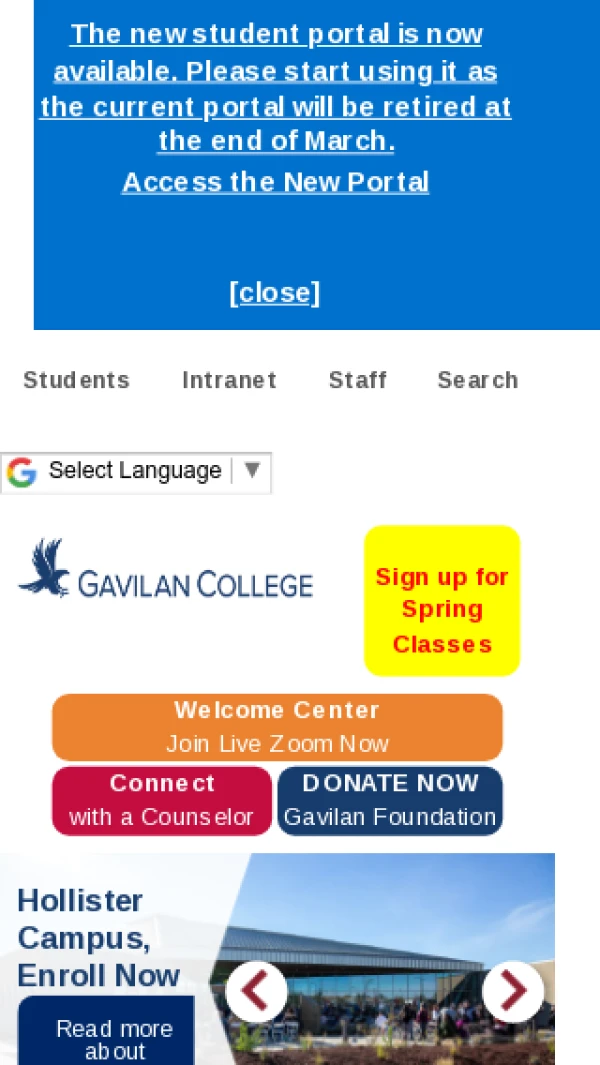Image resolution: width=600 pixels, height=1065 pixels.
Task: Go to the Students menu
Action: point(77,380)
